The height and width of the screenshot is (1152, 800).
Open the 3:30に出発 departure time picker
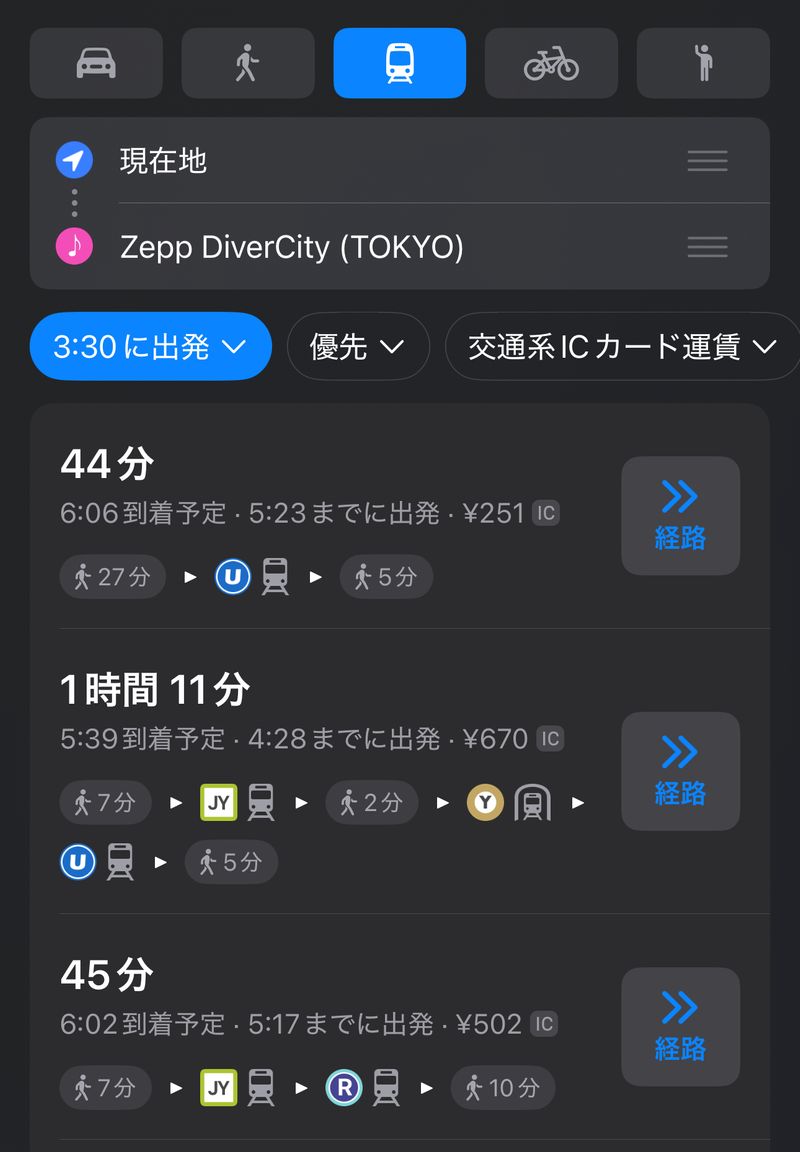tap(150, 347)
